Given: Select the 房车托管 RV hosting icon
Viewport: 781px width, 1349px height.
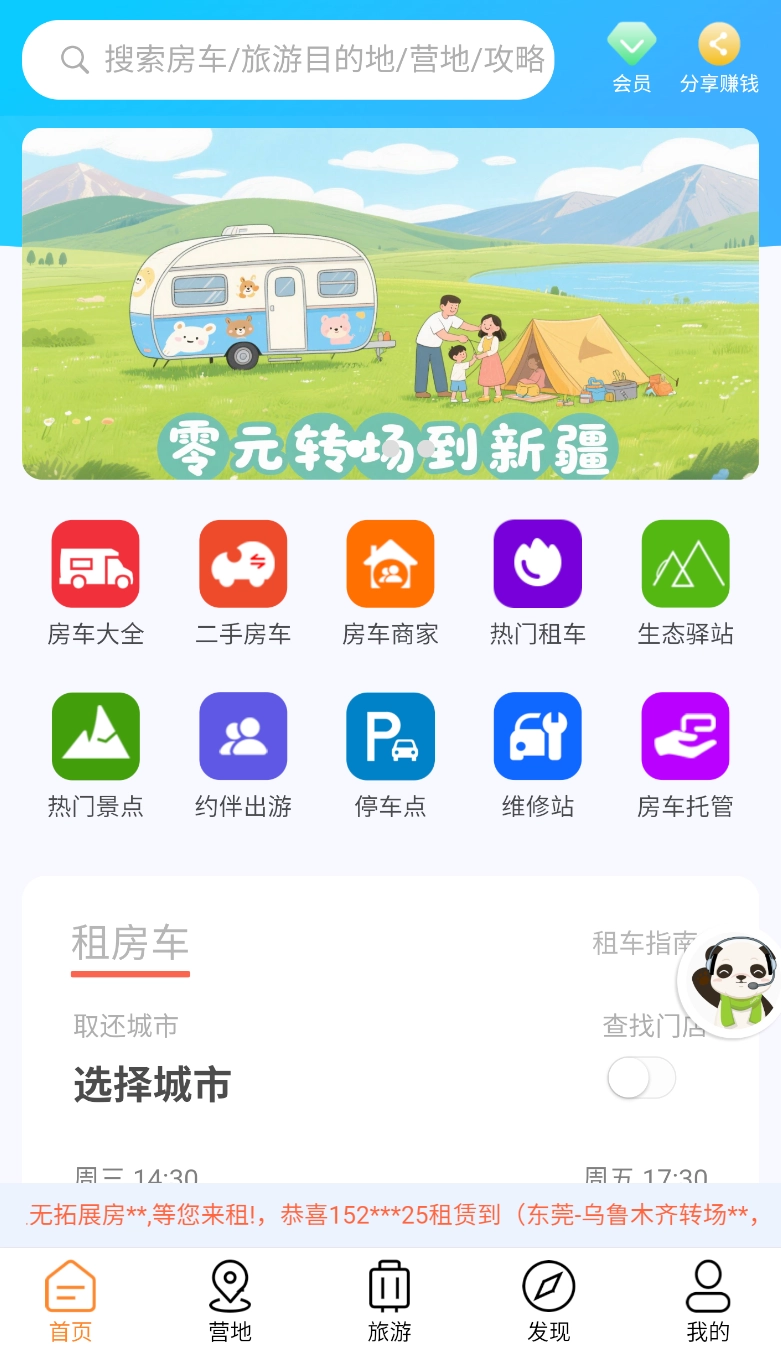Looking at the screenshot, I should 685,735.
